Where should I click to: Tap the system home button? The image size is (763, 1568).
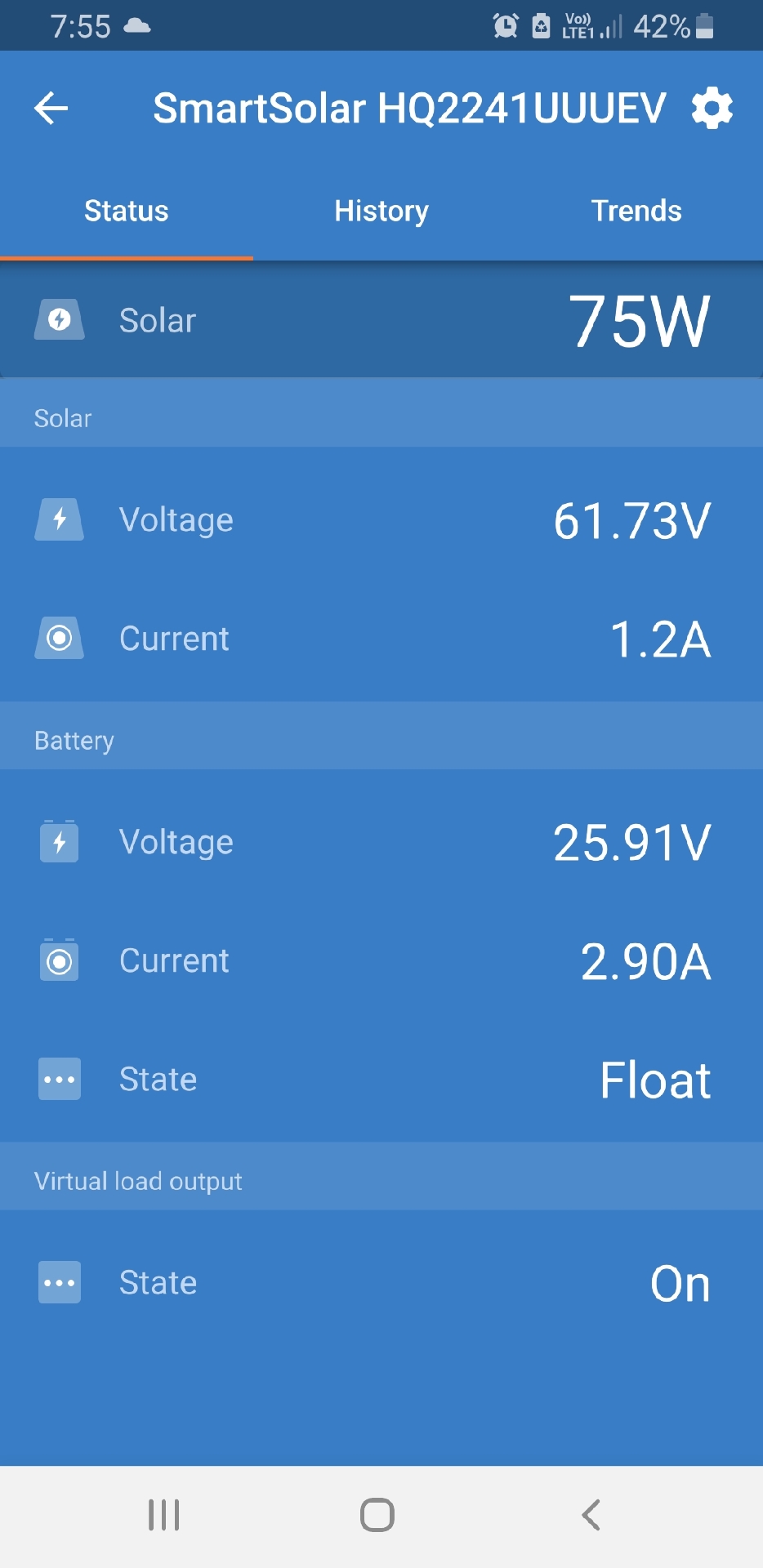377,1515
